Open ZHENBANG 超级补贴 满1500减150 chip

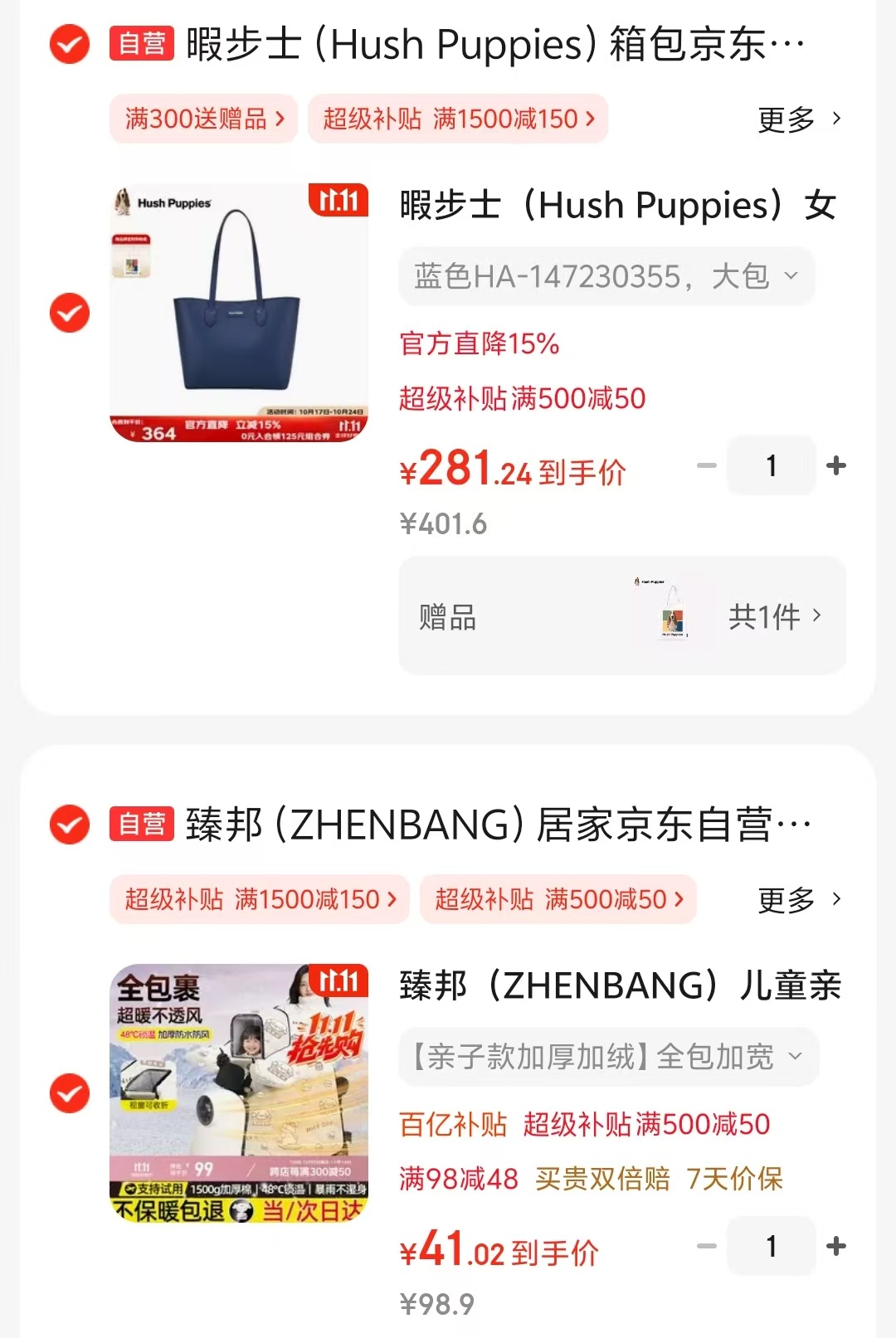point(260,899)
